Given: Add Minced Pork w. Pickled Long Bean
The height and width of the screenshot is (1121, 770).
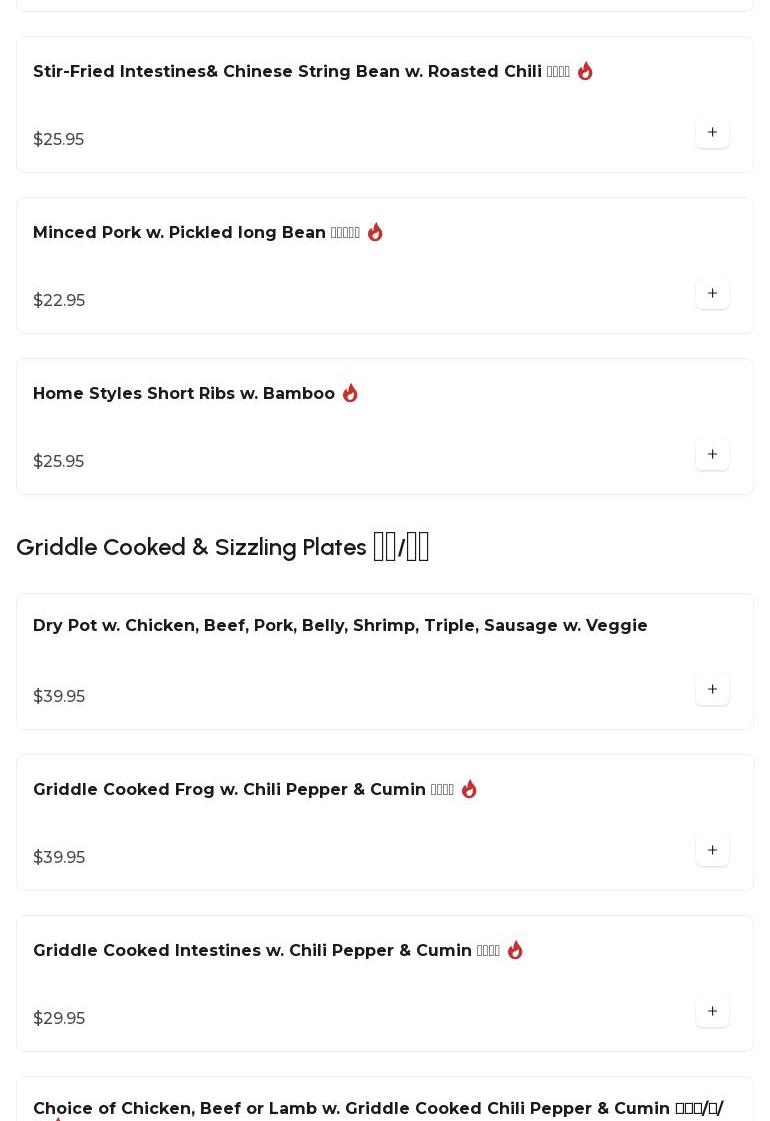Looking at the screenshot, I should click(x=712, y=293).
